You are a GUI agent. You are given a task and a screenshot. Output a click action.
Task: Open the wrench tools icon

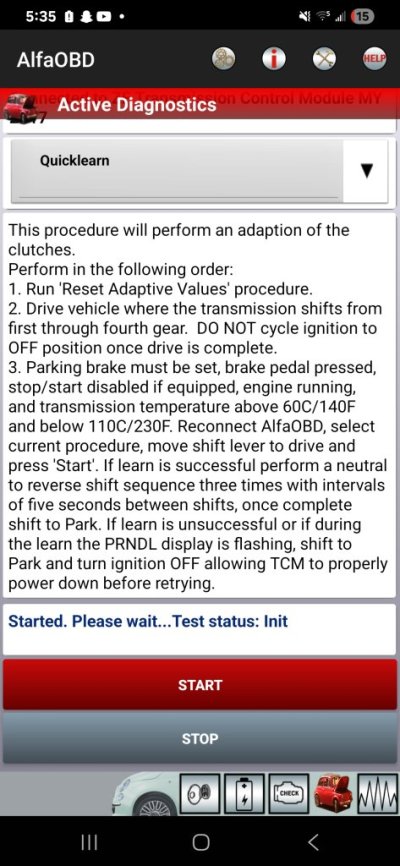324,59
